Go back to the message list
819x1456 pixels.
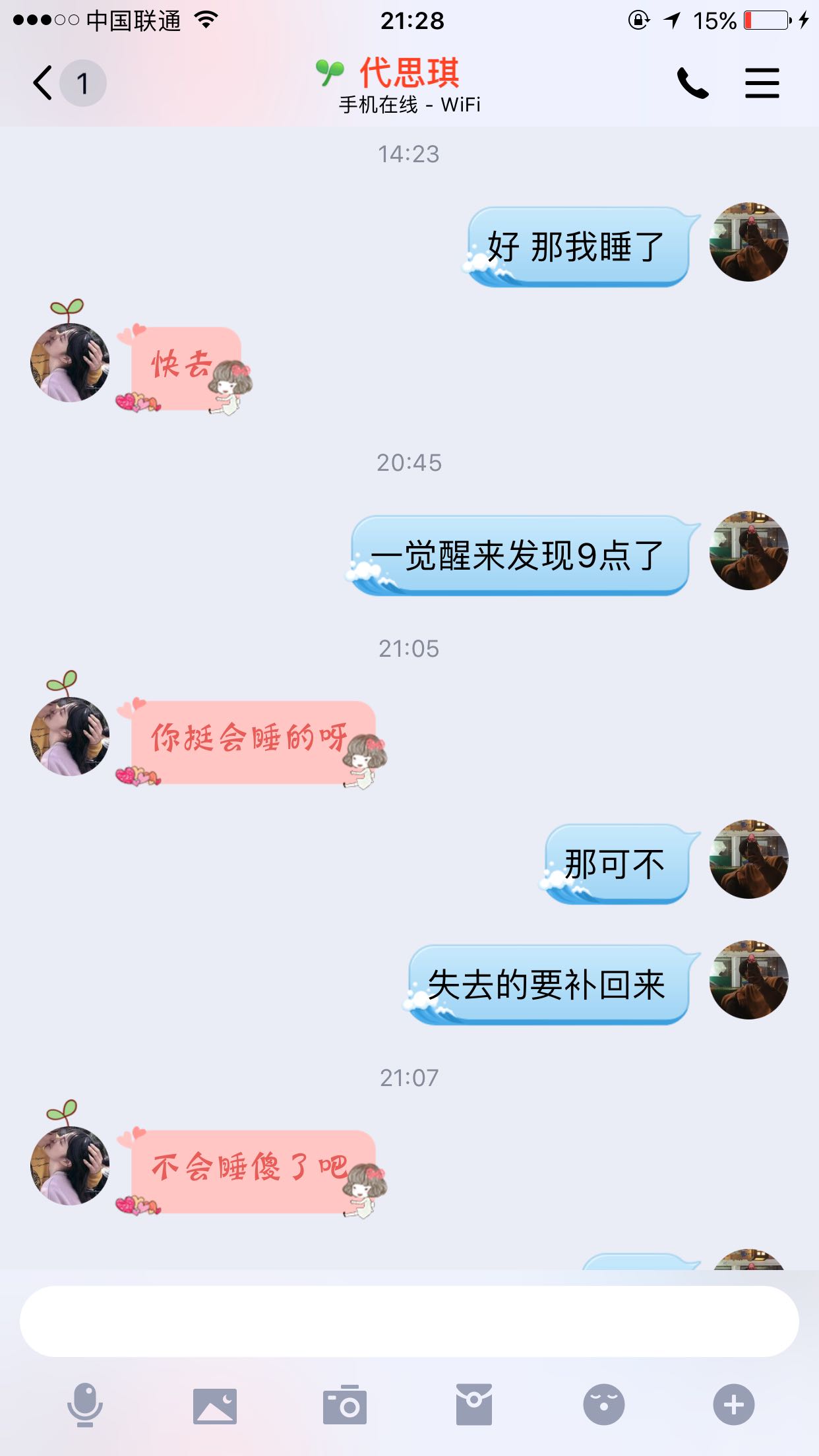click(x=44, y=83)
